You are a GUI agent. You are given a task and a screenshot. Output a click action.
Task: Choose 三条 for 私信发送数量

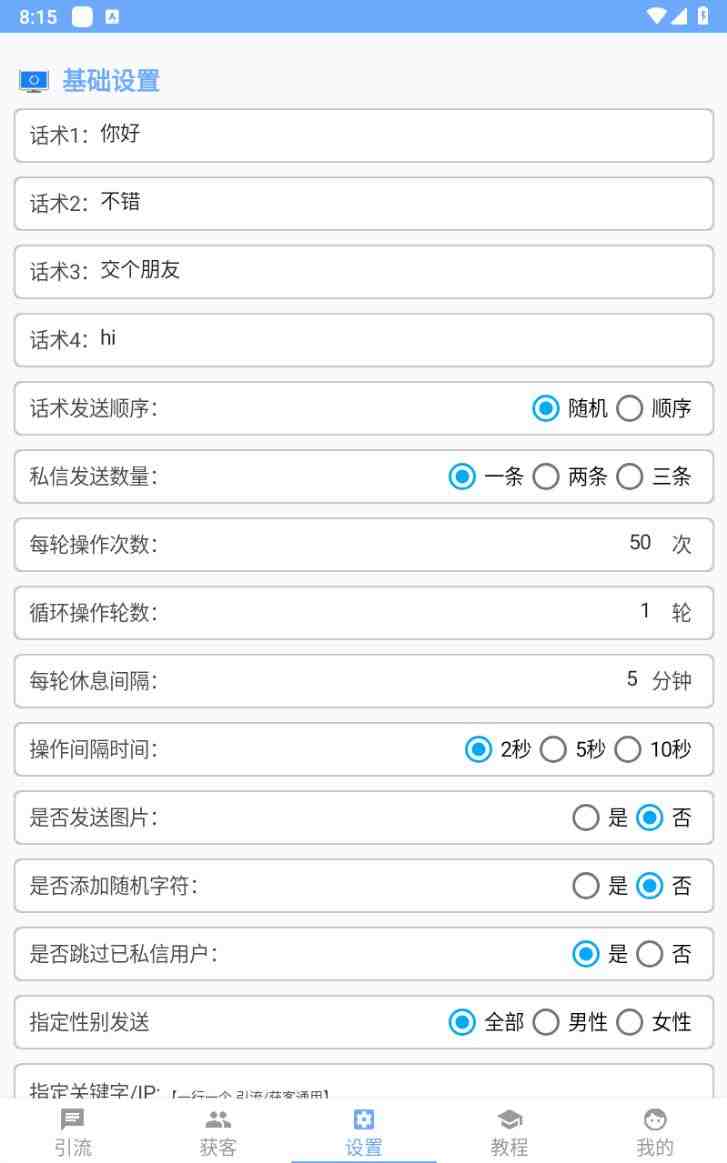[x=629, y=477]
